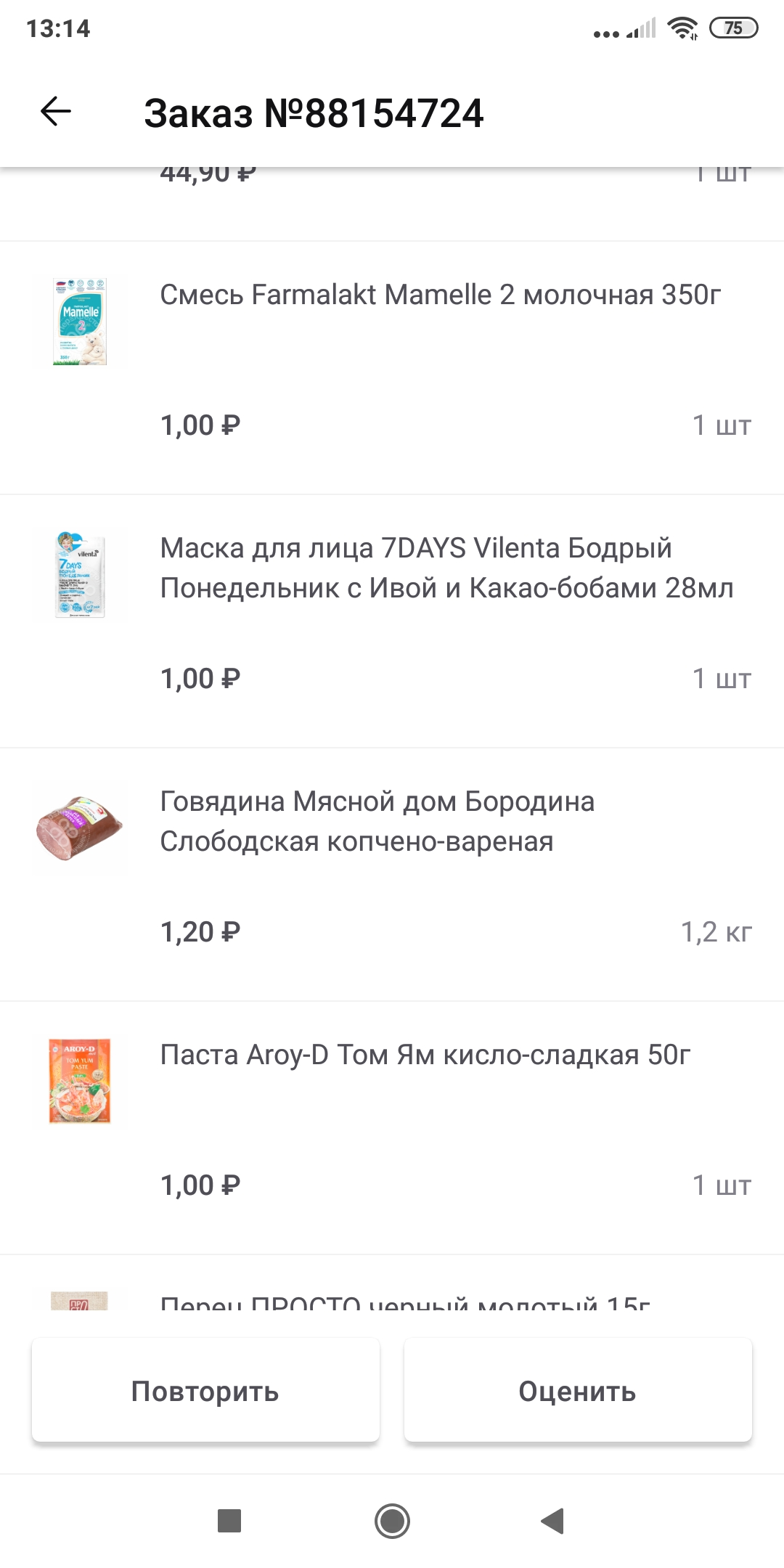This screenshot has width=784, height=1568.
Task: Open the Паста Aroy-D Том Ям item
Action: [392, 1128]
